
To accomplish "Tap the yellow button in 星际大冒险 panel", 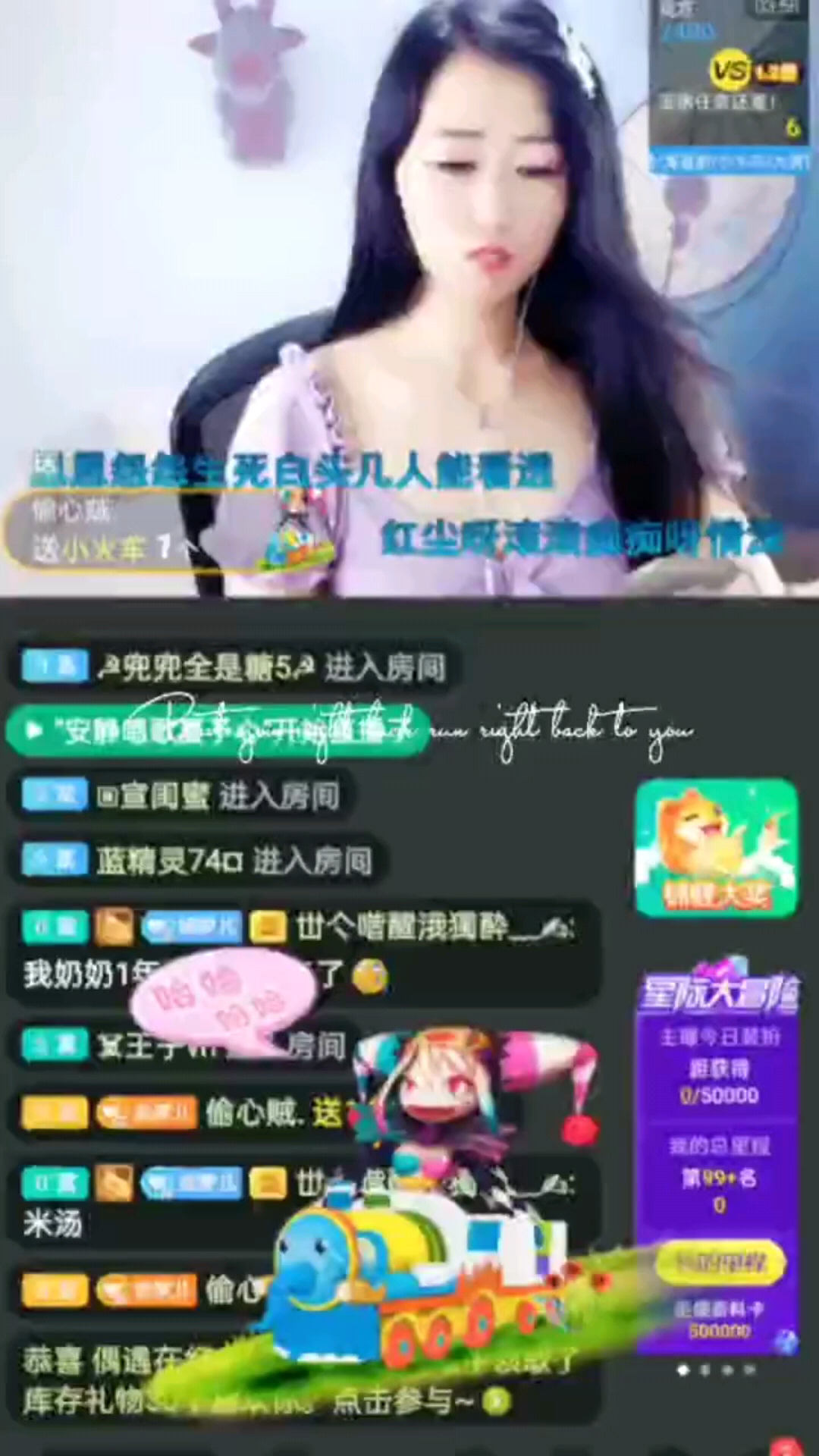I will coord(719,1263).
